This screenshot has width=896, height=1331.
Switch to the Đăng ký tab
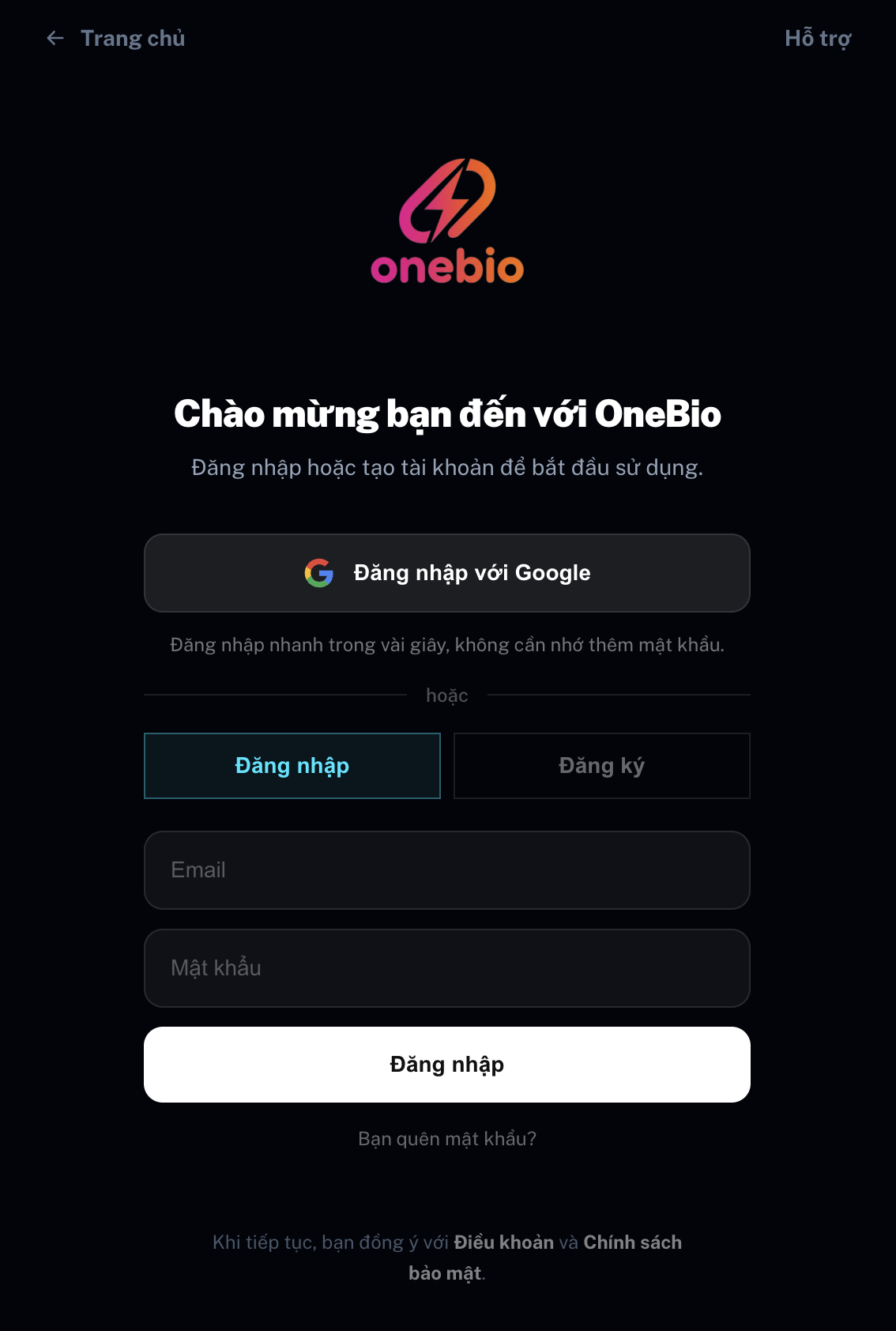pos(601,765)
